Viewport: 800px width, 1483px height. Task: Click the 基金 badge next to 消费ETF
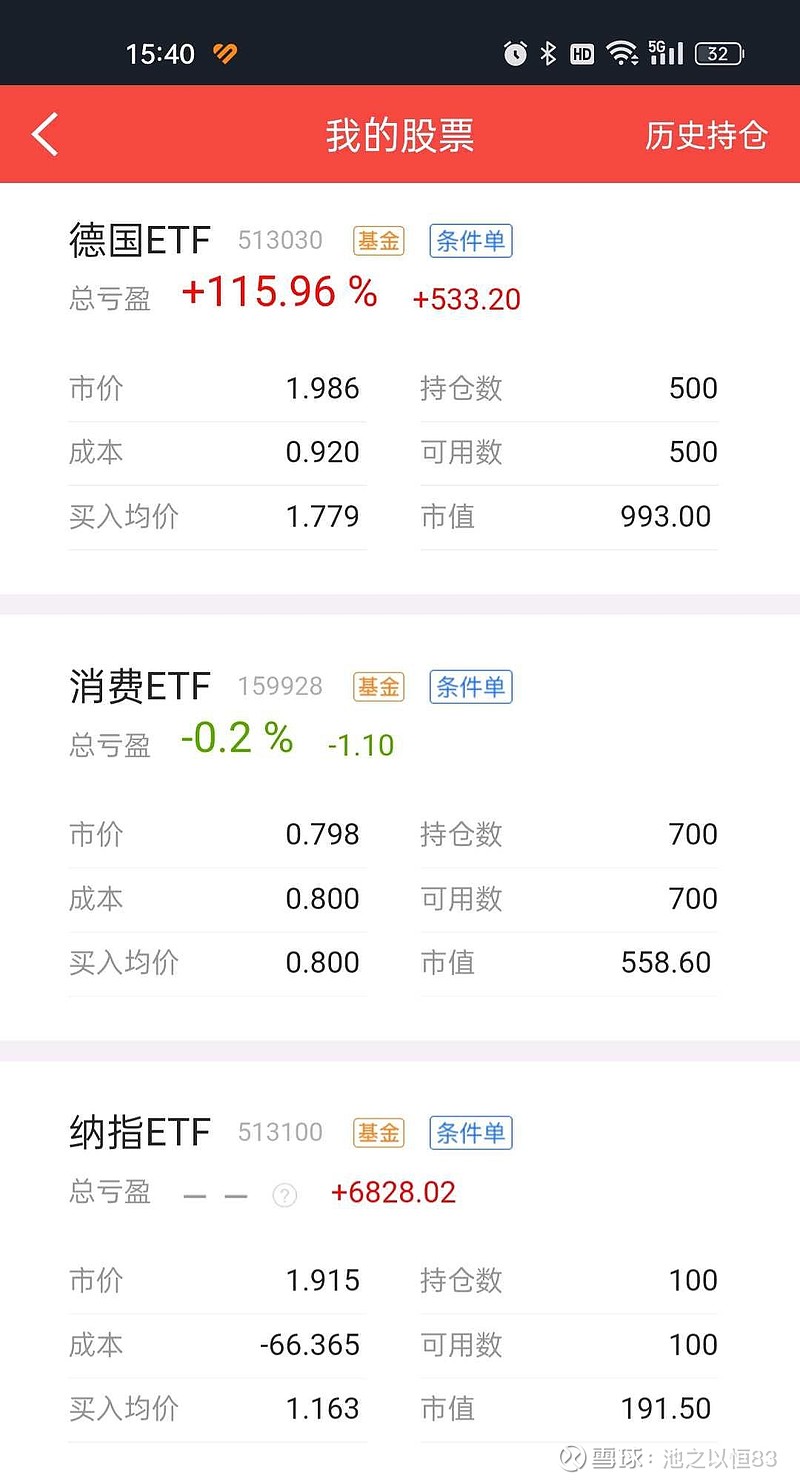[x=377, y=687]
